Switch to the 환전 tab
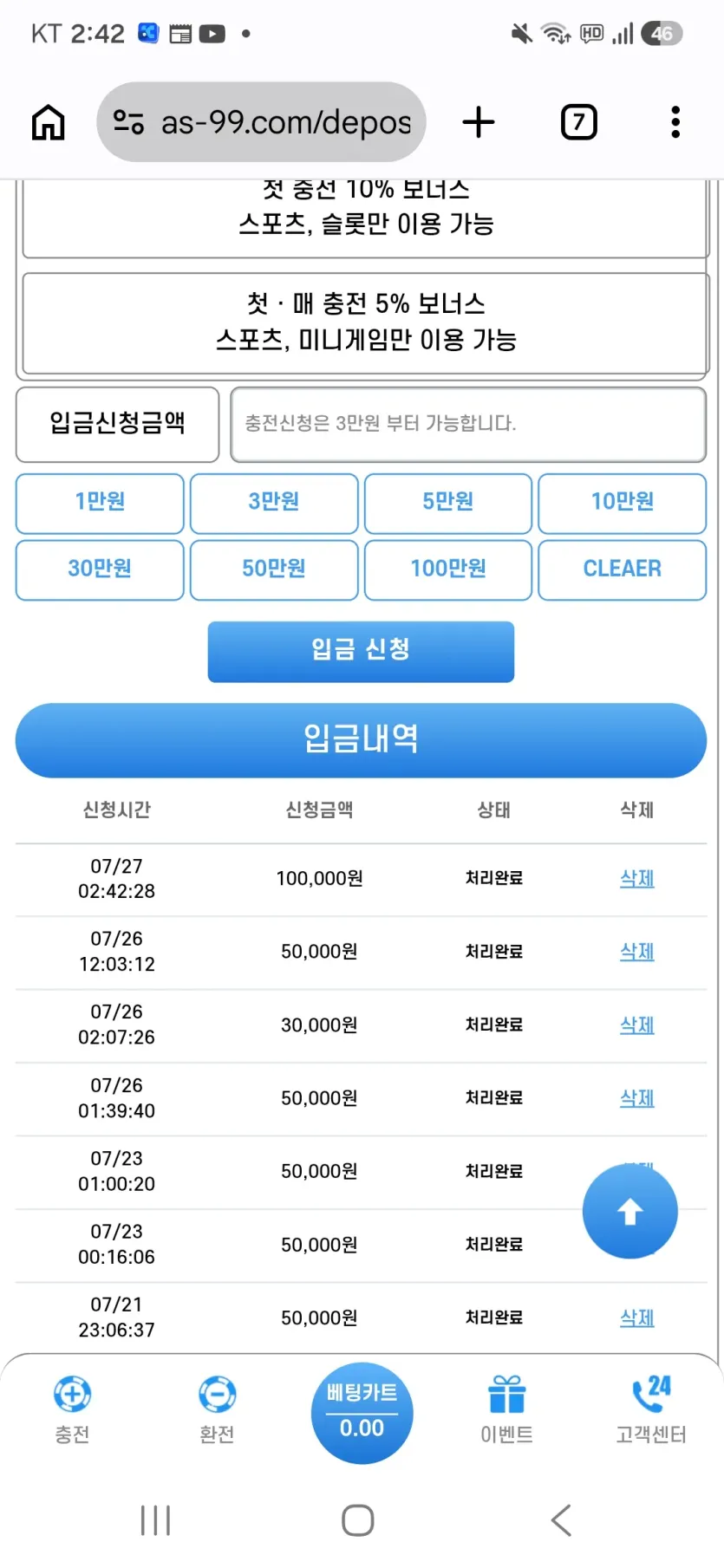Image resolution: width=724 pixels, height=1568 pixels. (x=217, y=1409)
